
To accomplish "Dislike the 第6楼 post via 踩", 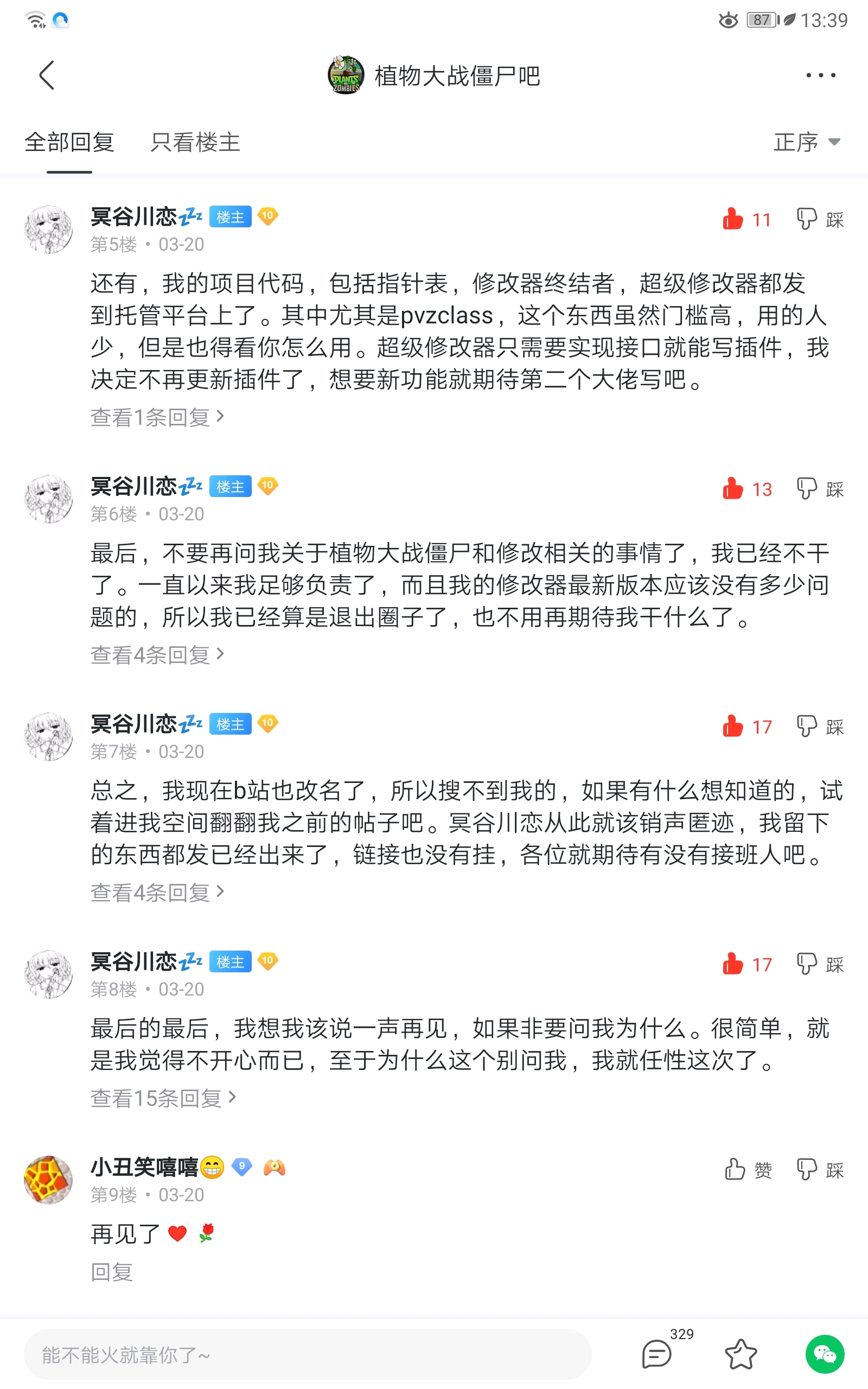I will 820,489.
